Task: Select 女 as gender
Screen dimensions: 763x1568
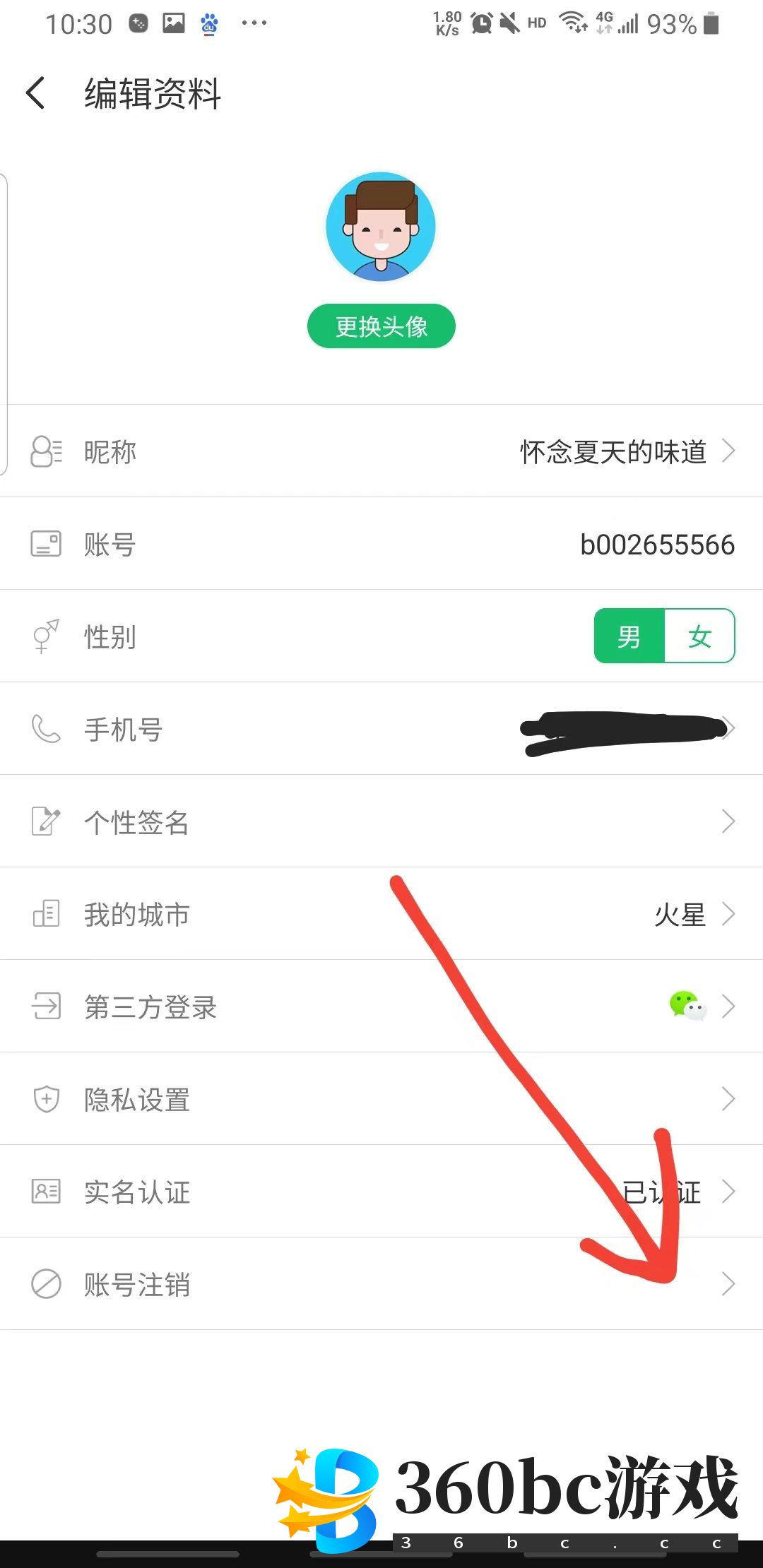Action: tap(699, 636)
